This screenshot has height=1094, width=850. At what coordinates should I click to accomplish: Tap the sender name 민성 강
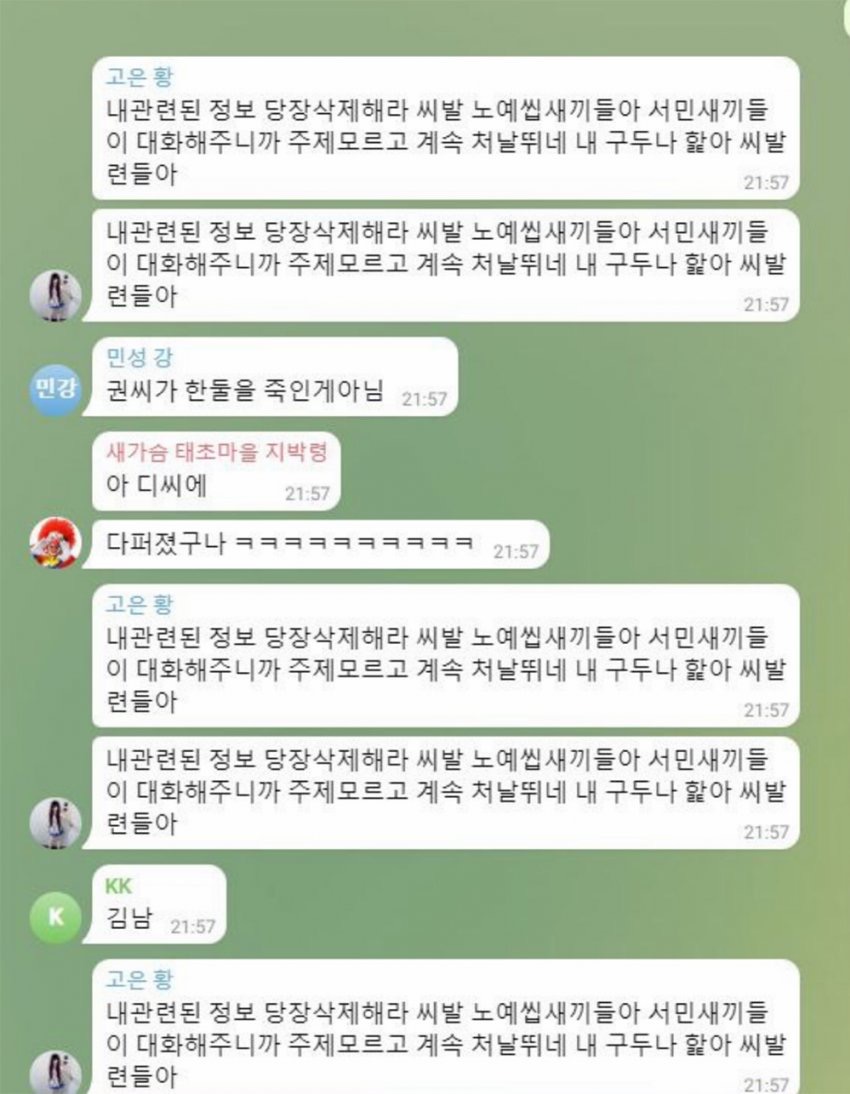point(139,360)
